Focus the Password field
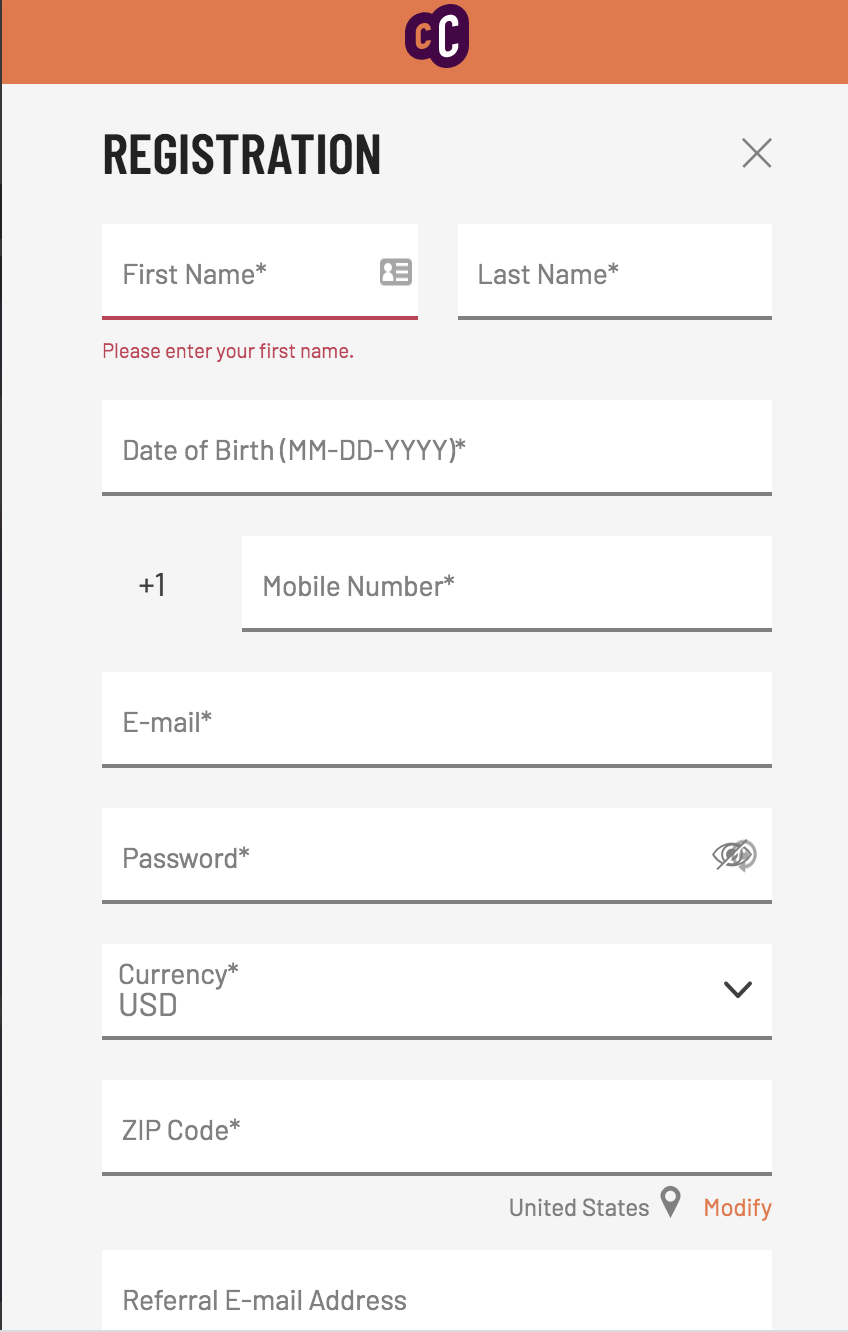 click(x=400, y=857)
